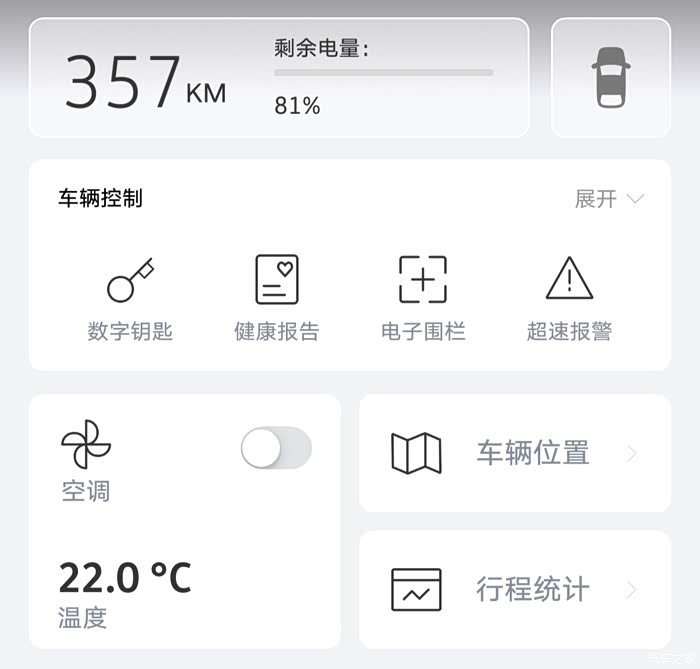Screen dimensions: 700x669
Task: Open 车辆位置 vehicle location
Action: click(x=514, y=454)
